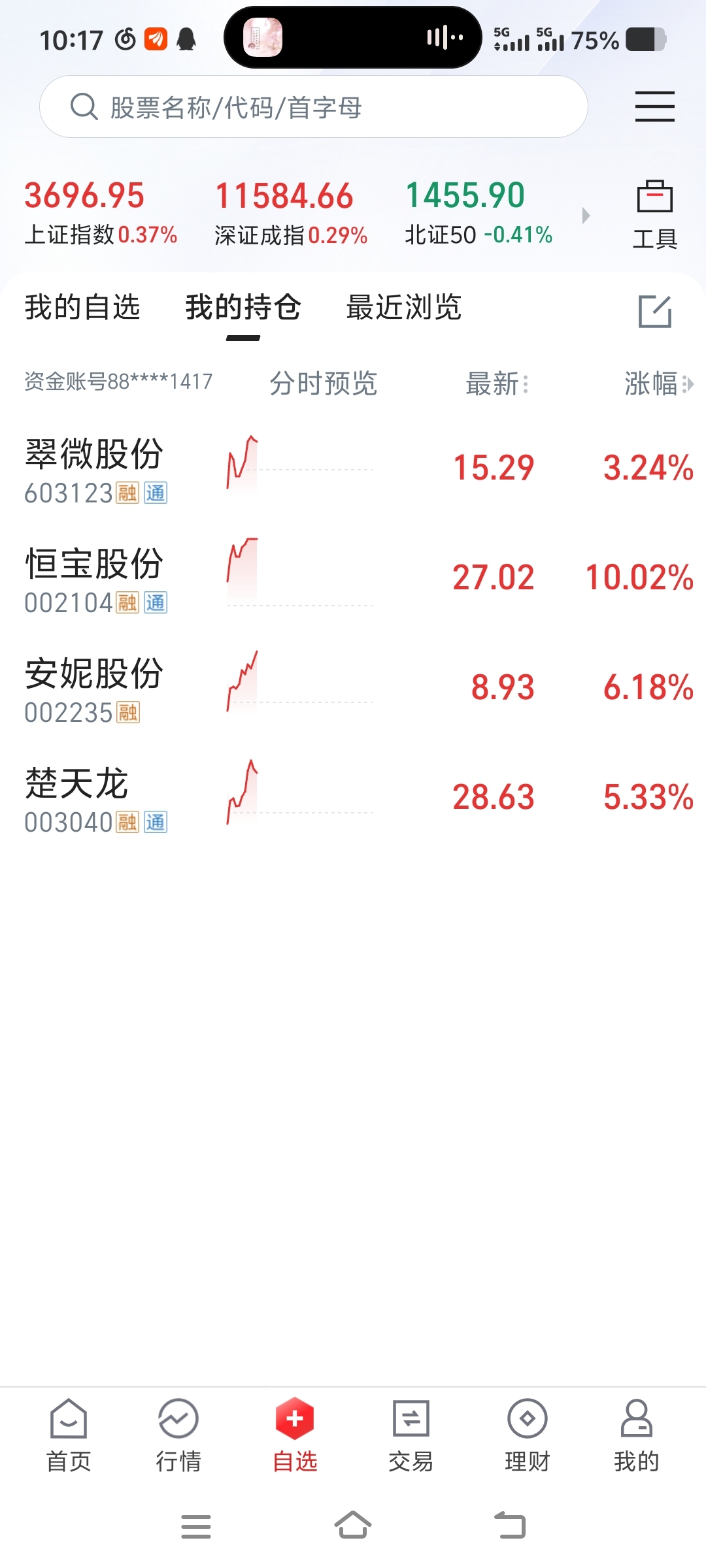Switch to 我的自选 tab
Screen dimensions: 706x1568
pyautogui.click(x=82, y=307)
